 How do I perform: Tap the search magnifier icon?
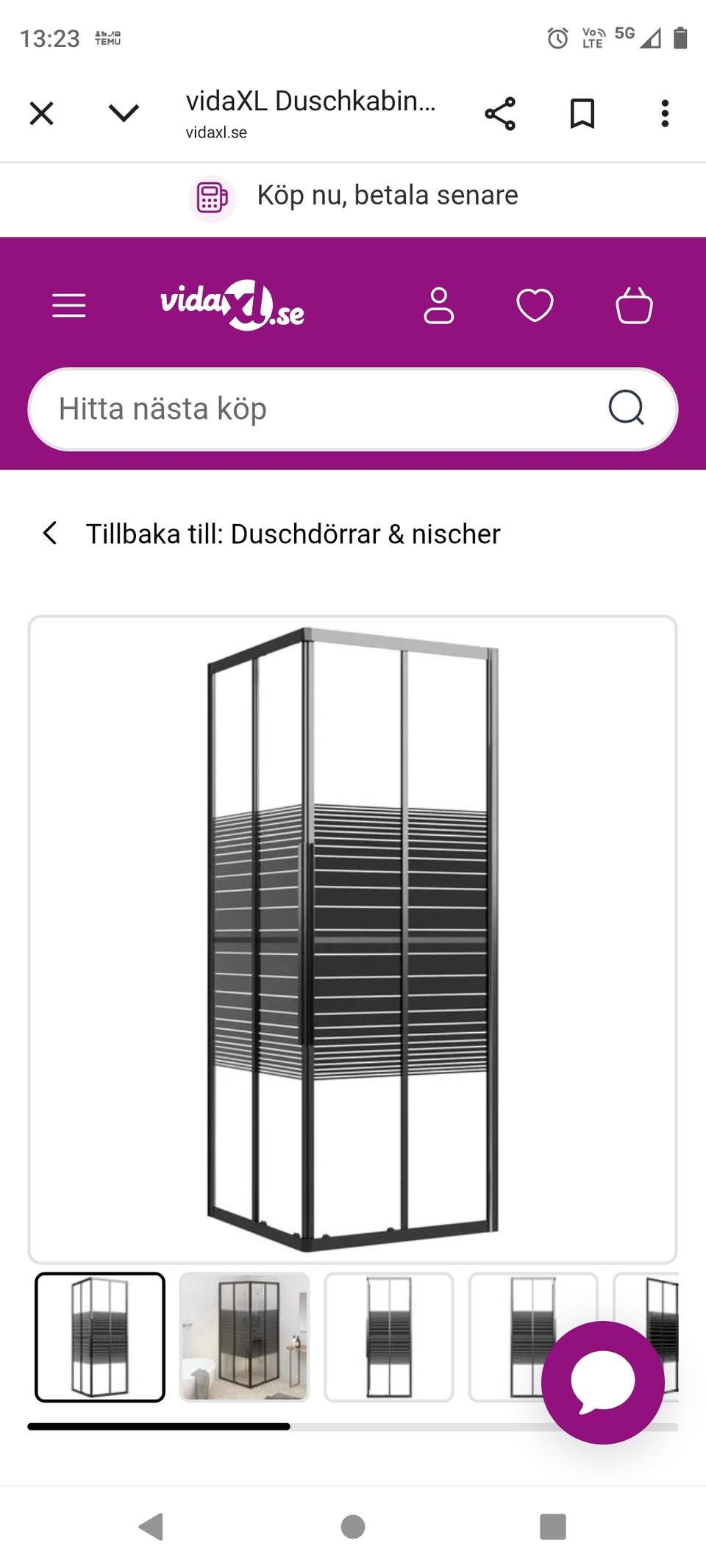coord(629,407)
